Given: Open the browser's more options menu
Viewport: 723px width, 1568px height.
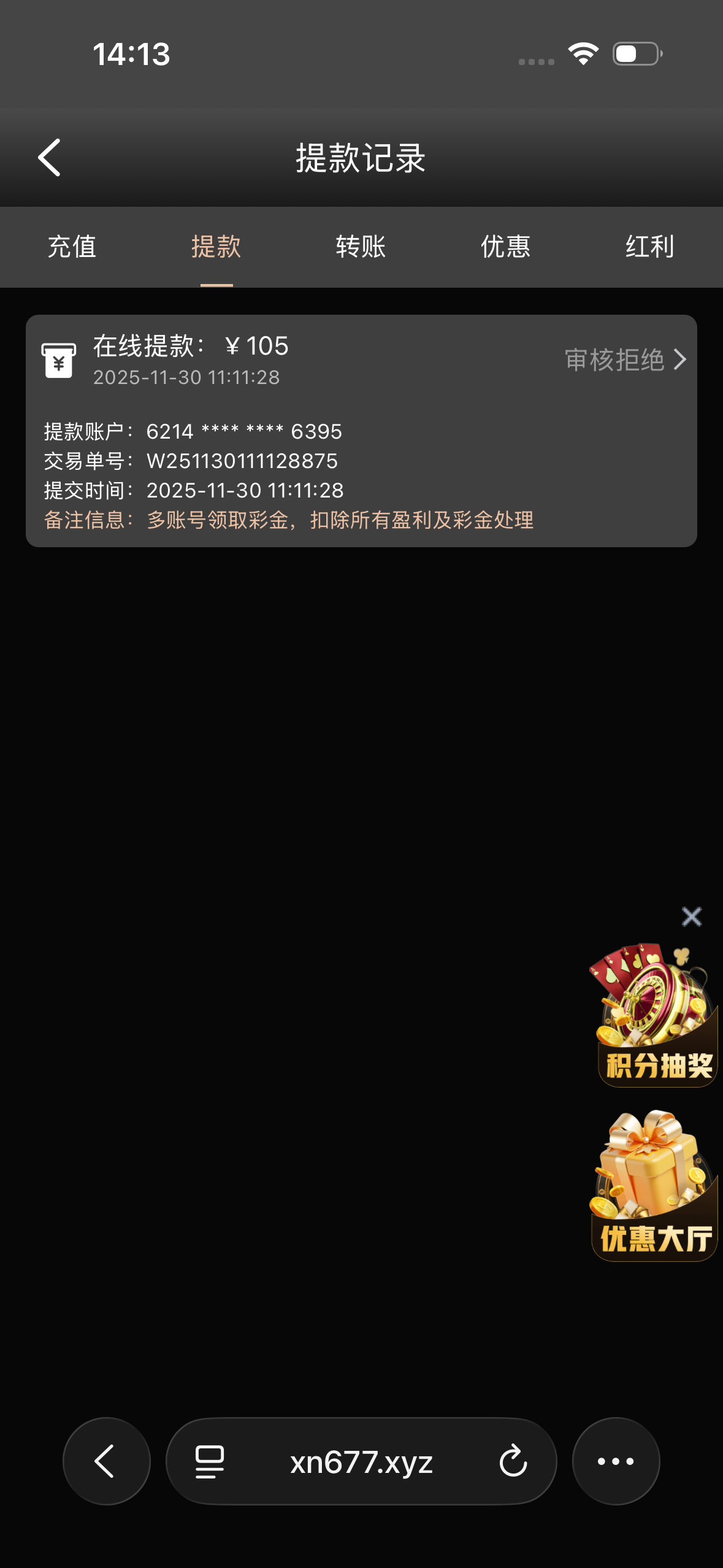Looking at the screenshot, I should 616,1461.
